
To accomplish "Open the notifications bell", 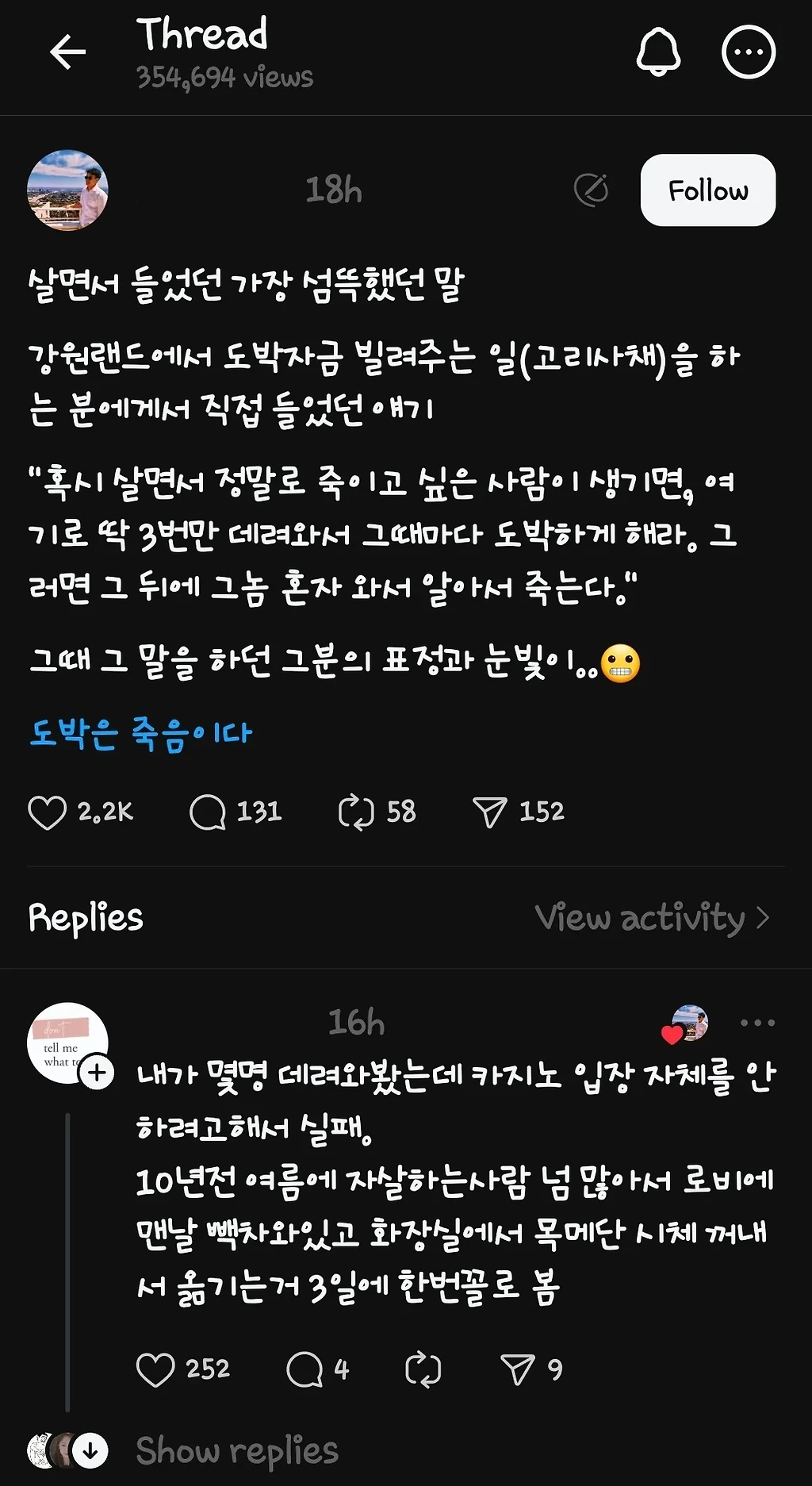I will tap(658, 52).
